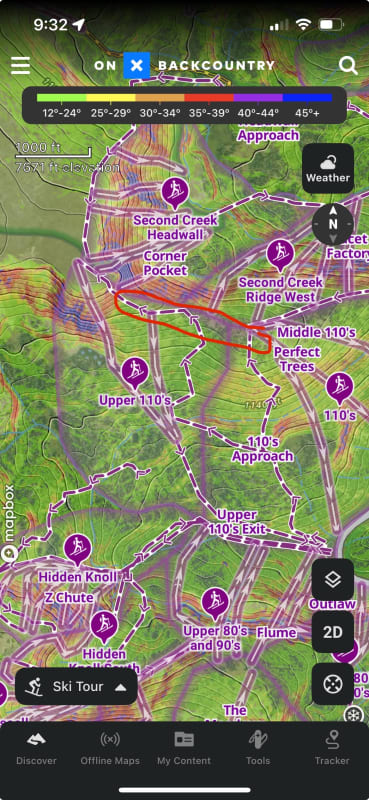Open the map layers button

point(333,580)
